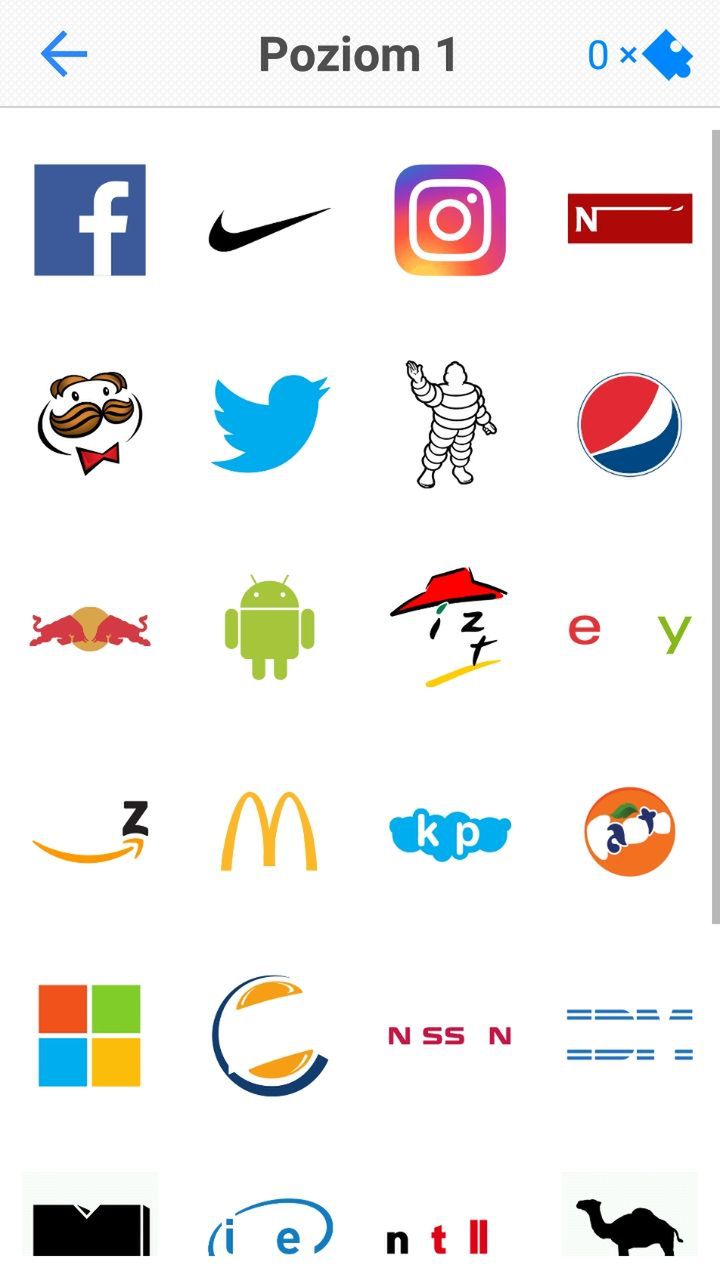Choose the gradient camera logo tile
This screenshot has width=720, height=1280.
pos(450,220)
